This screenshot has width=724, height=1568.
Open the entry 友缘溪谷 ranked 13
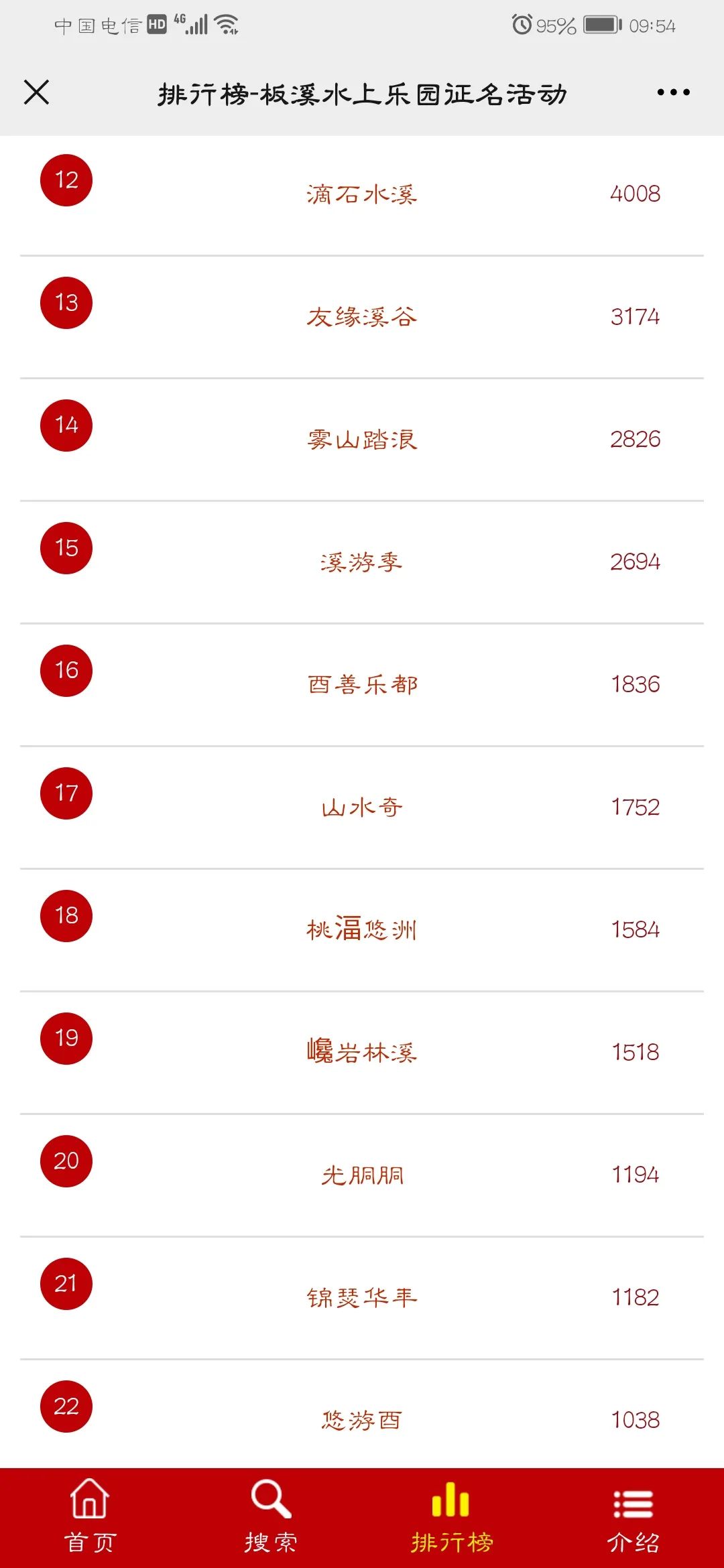coord(362,317)
